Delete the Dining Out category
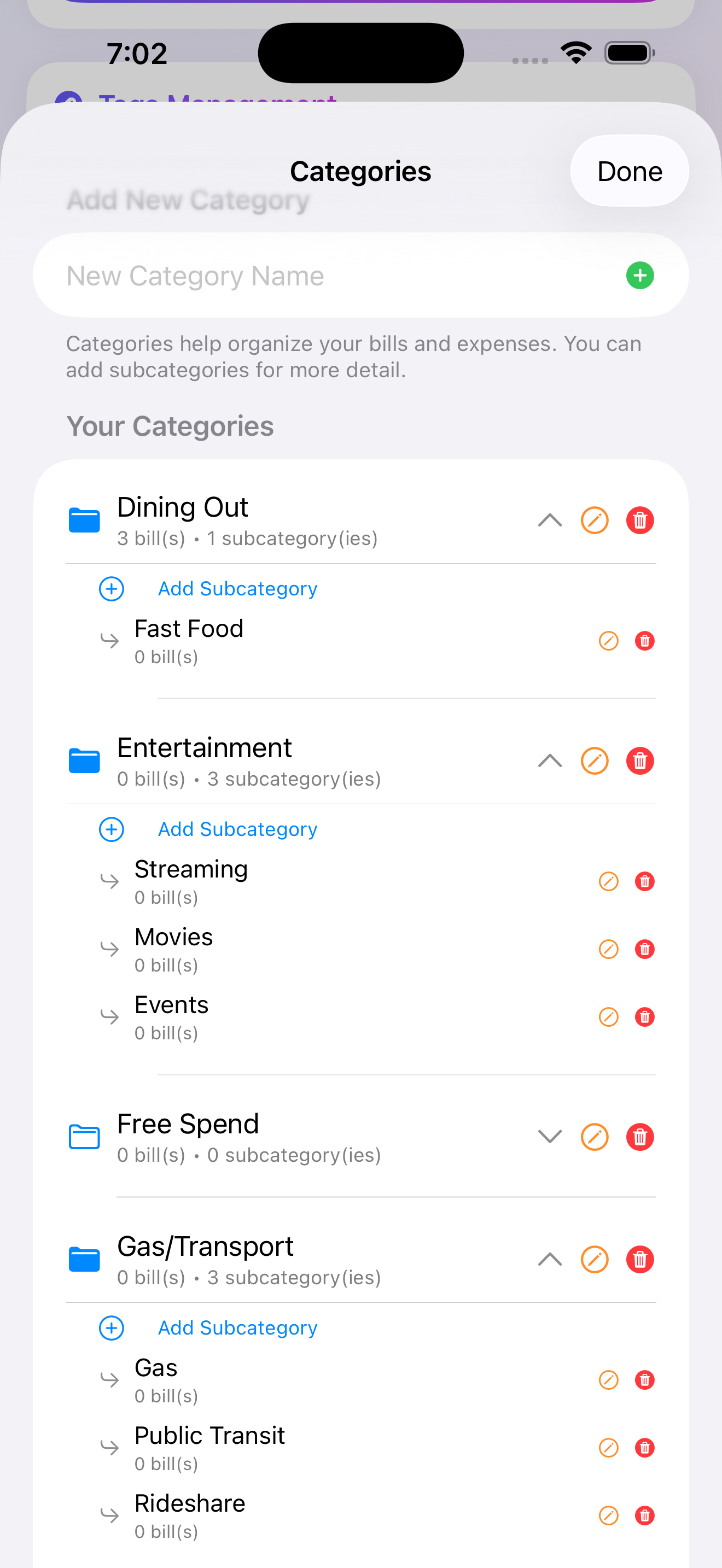The image size is (722, 1568). click(640, 520)
